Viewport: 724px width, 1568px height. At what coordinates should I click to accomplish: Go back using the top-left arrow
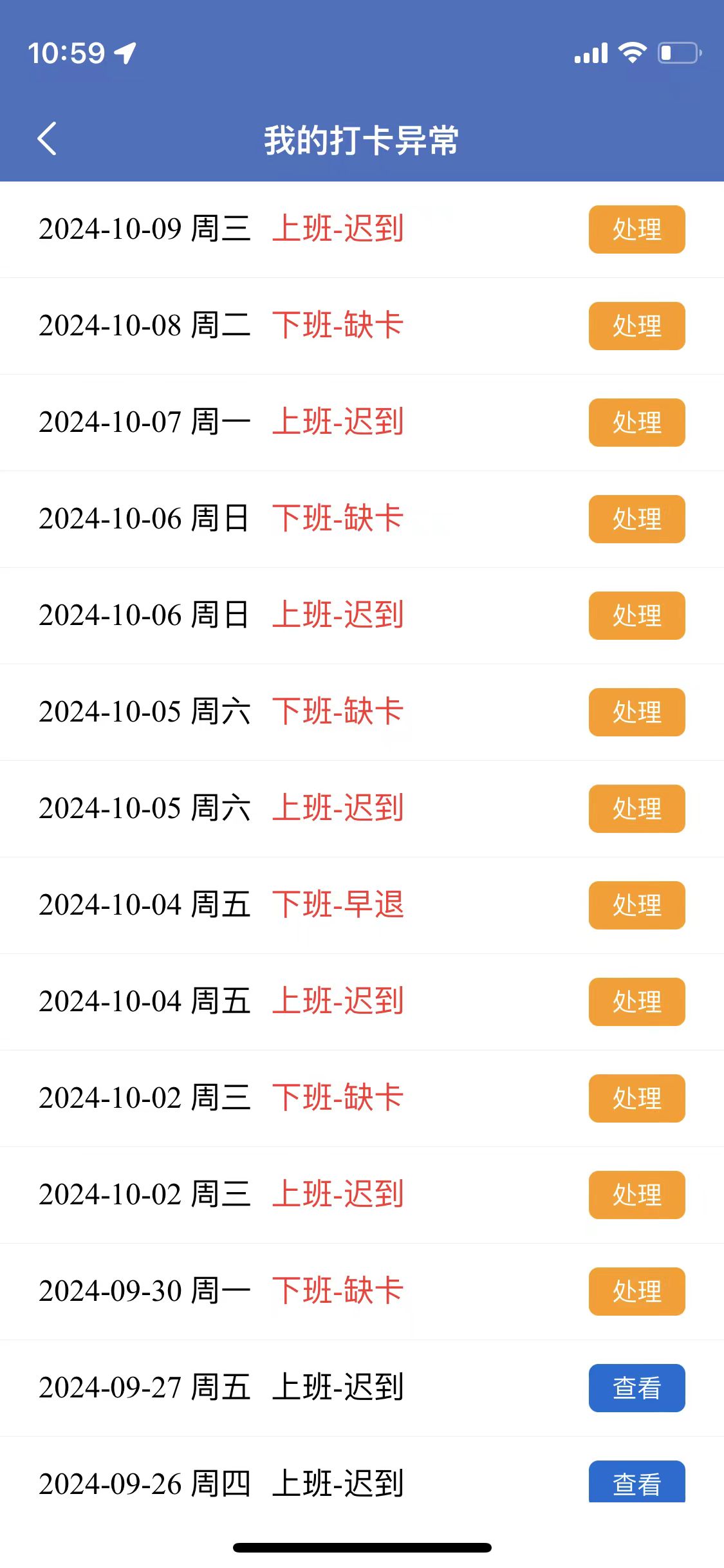pos(47,138)
